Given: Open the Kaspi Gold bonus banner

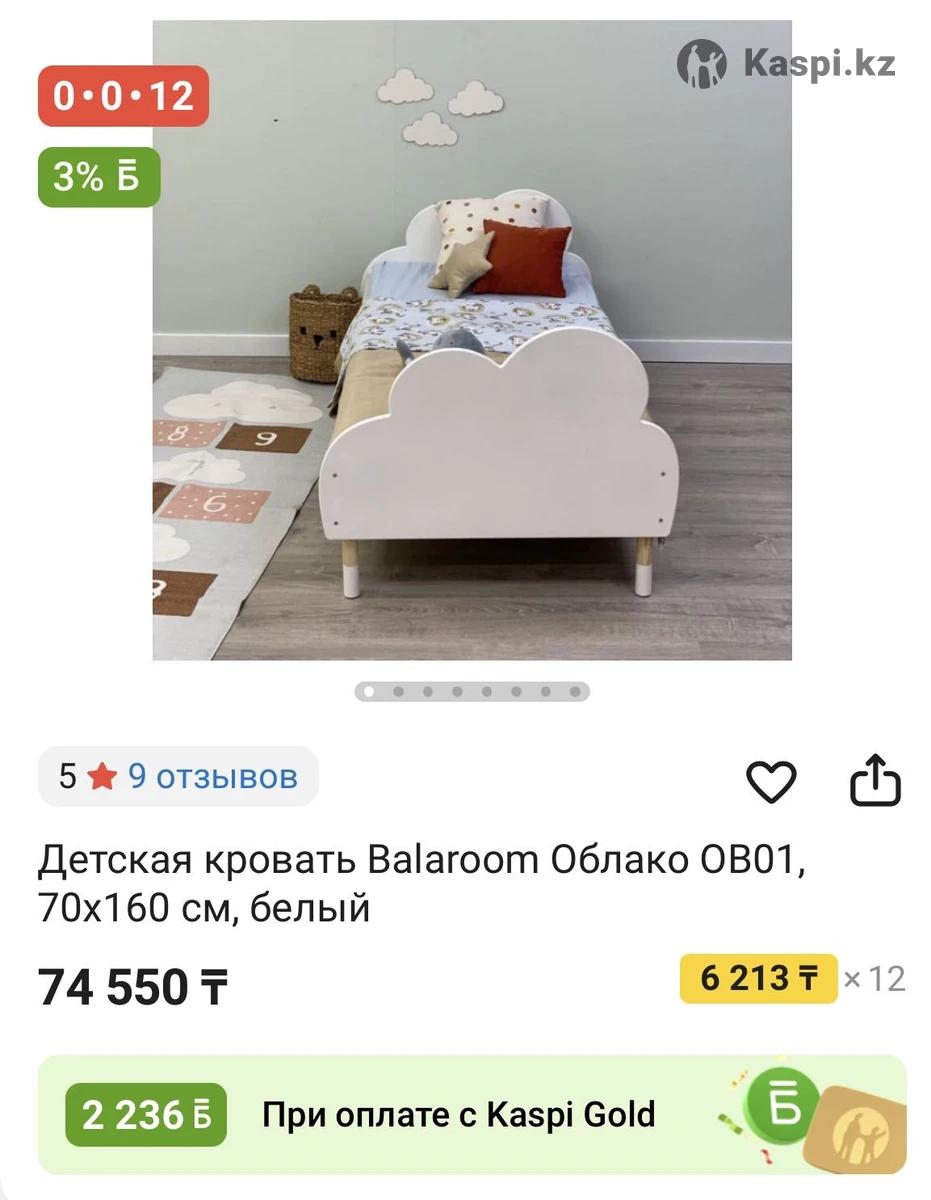Looking at the screenshot, I should pyautogui.click(x=472, y=1114).
